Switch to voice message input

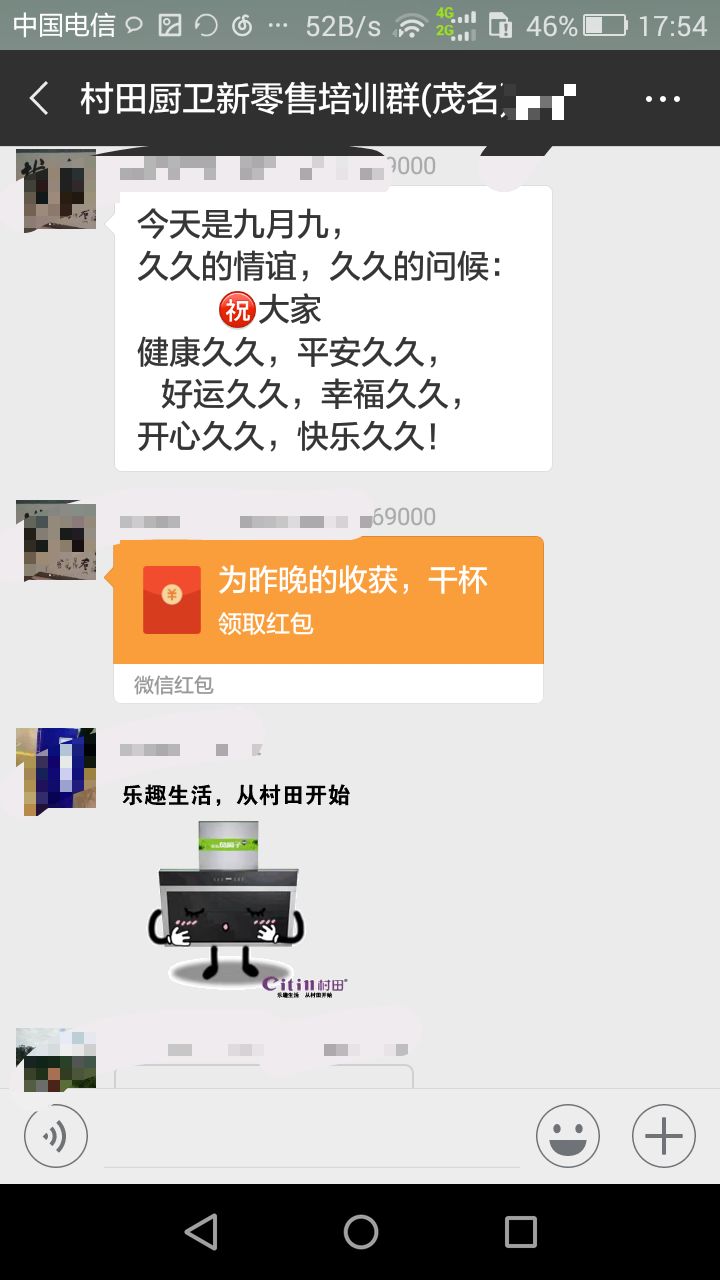click(56, 1136)
